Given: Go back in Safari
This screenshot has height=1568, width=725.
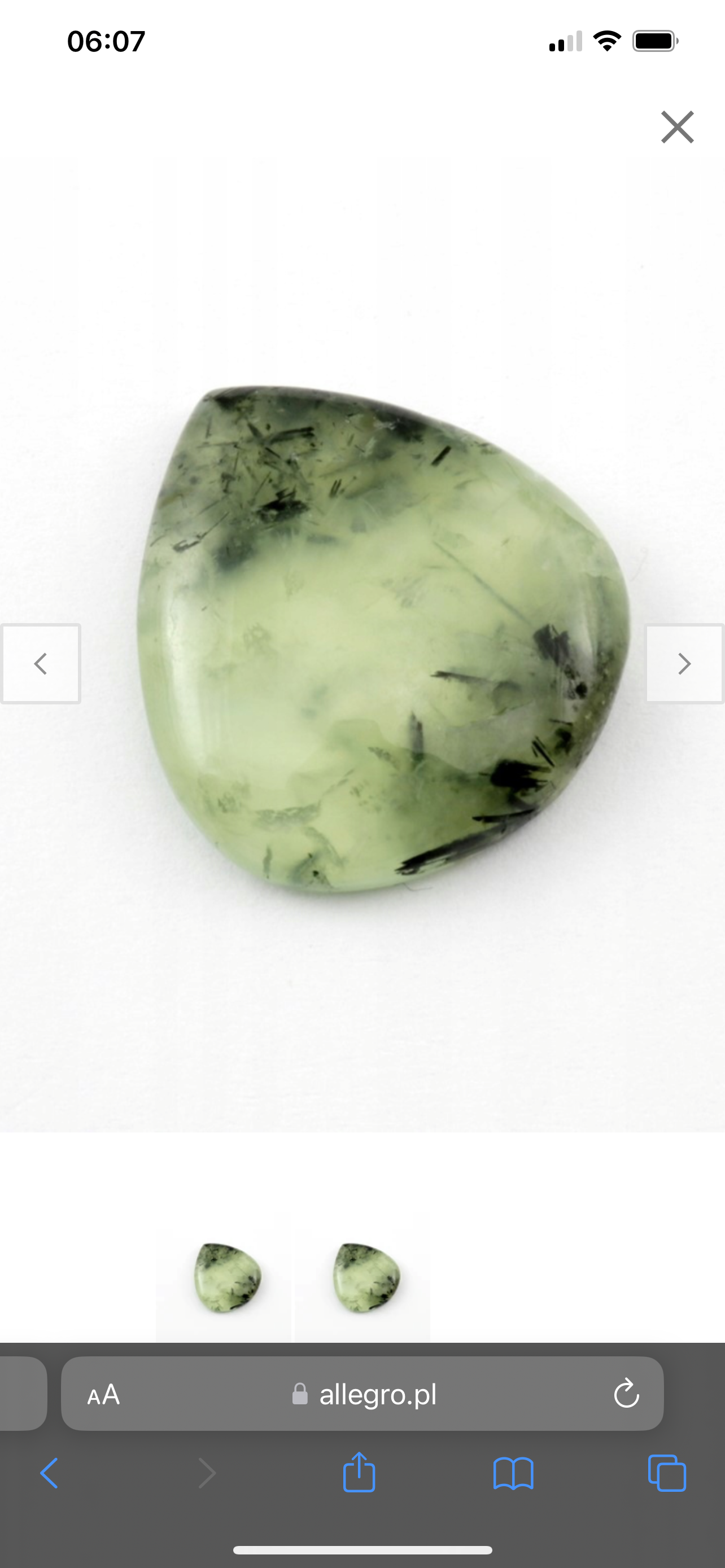Looking at the screenshot, I should [49, 1474].
